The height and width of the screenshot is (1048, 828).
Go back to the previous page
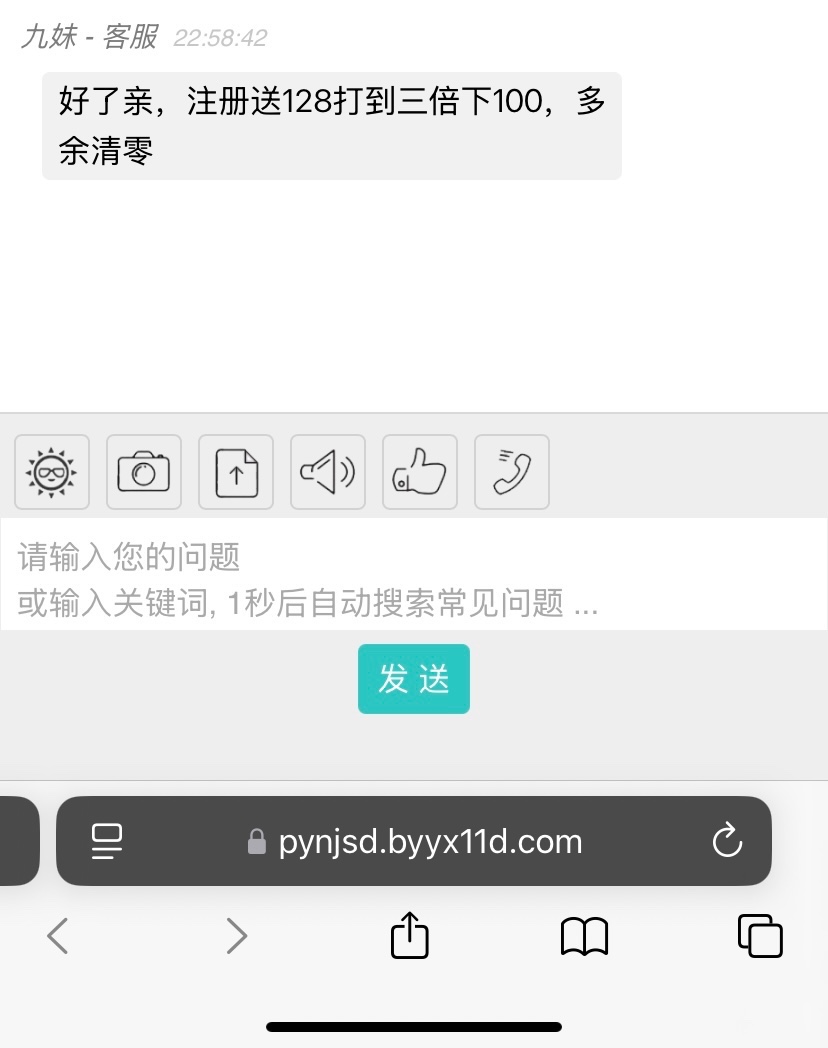click(x=58, y=936)
